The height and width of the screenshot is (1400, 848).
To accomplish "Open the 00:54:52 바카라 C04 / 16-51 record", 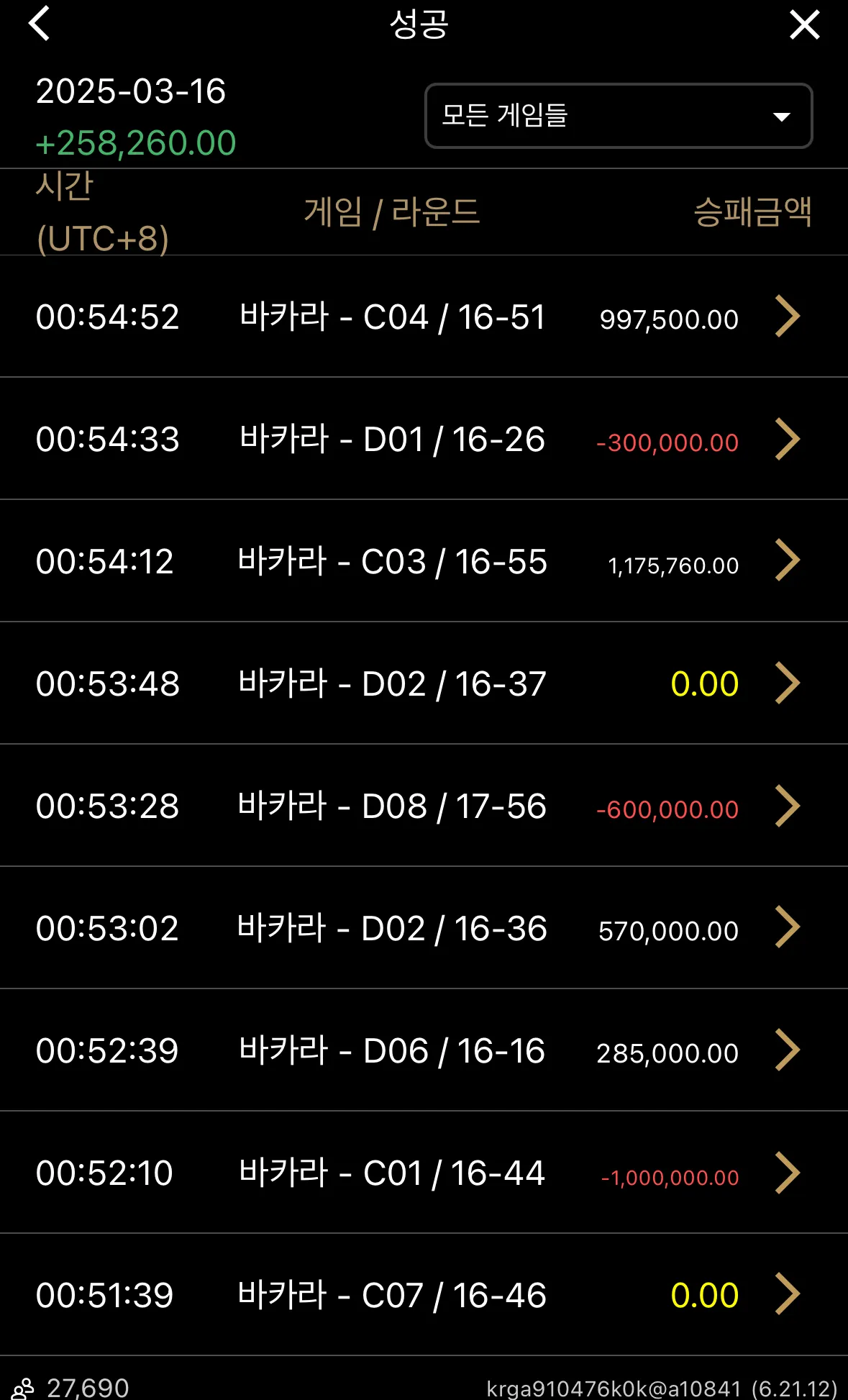I will pos(424,317).
